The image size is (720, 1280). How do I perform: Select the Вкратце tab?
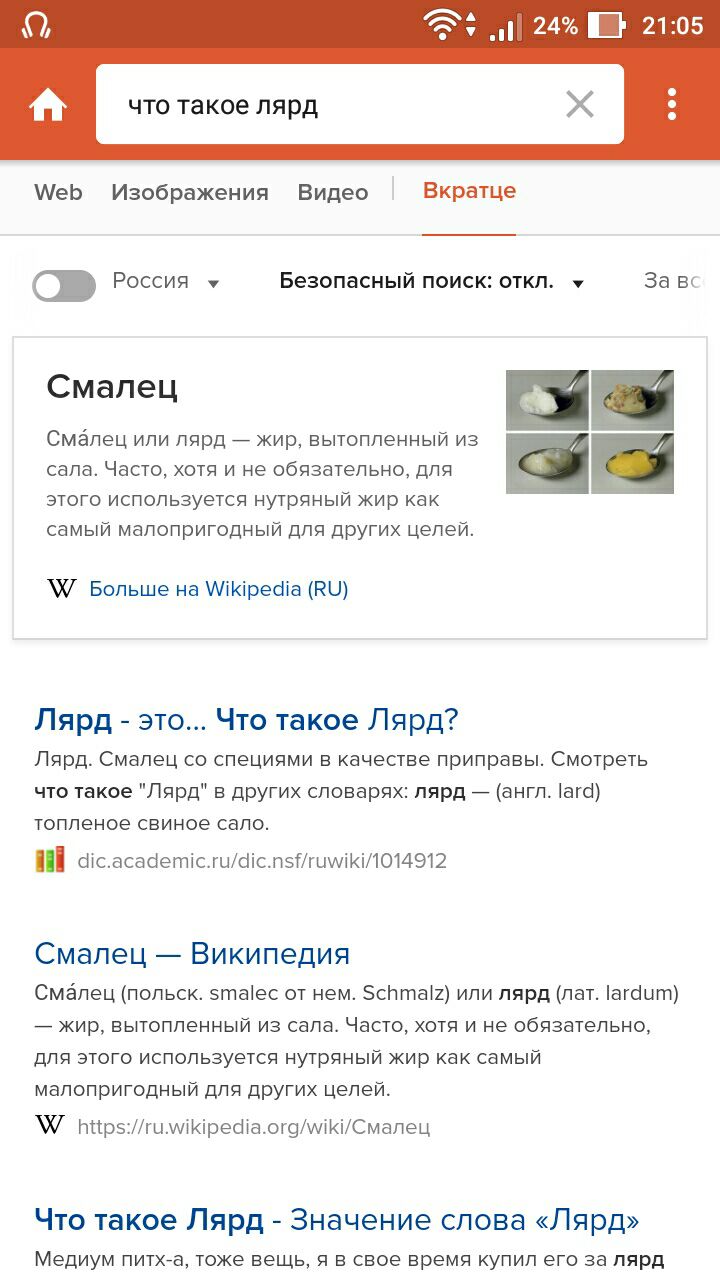click(x=469, y=191)
